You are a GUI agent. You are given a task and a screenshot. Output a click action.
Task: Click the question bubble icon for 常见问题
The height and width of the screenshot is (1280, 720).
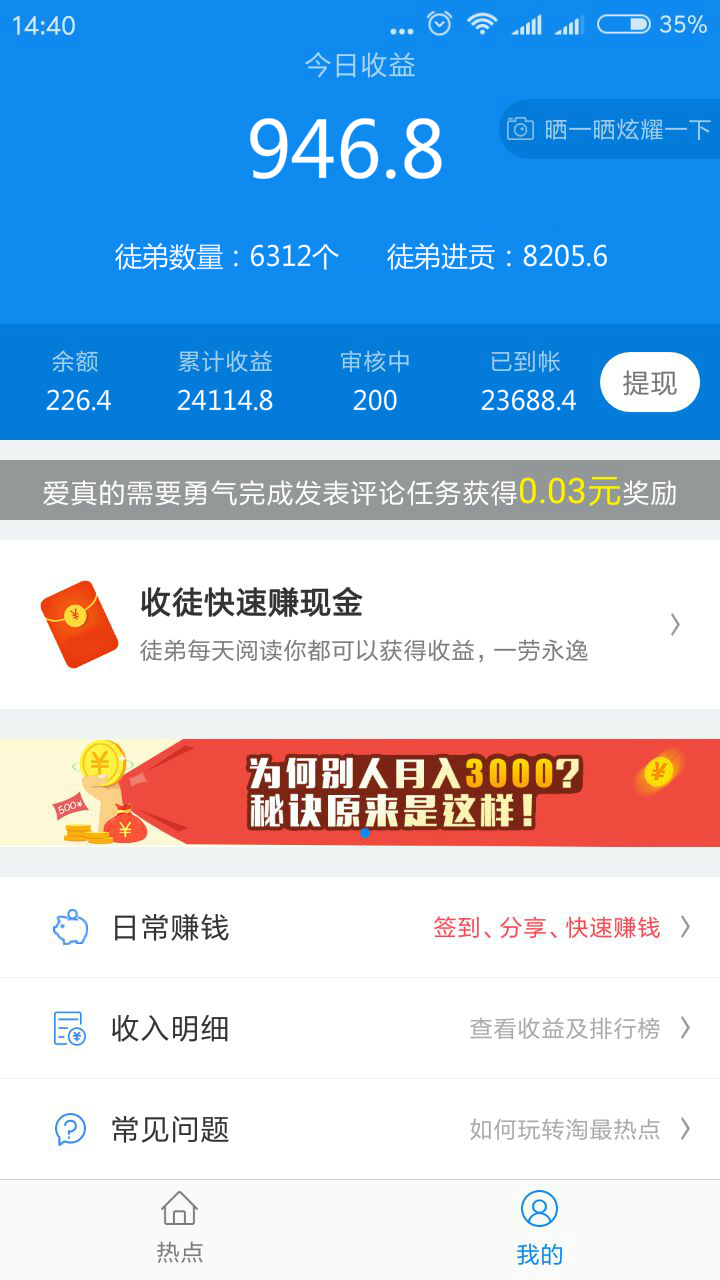pyautogui.click(x=68, y=1130)
